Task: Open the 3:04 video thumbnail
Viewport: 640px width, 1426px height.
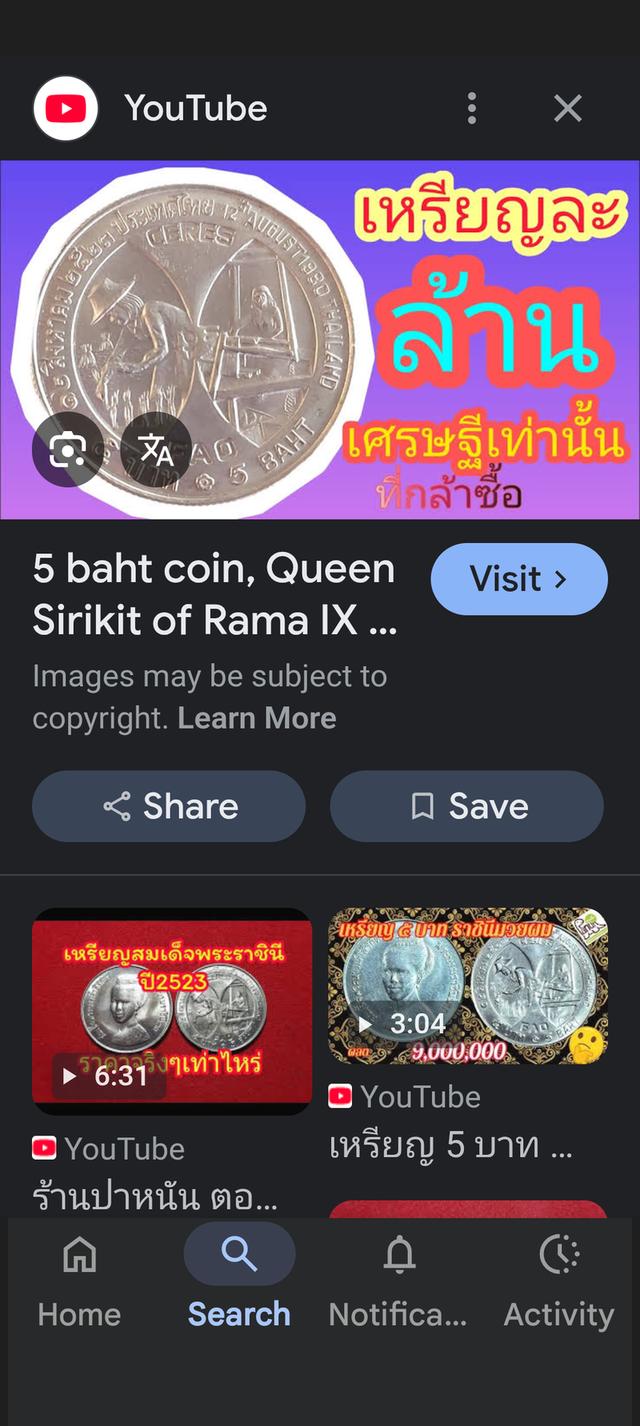Action: click(x=467, y=986)
